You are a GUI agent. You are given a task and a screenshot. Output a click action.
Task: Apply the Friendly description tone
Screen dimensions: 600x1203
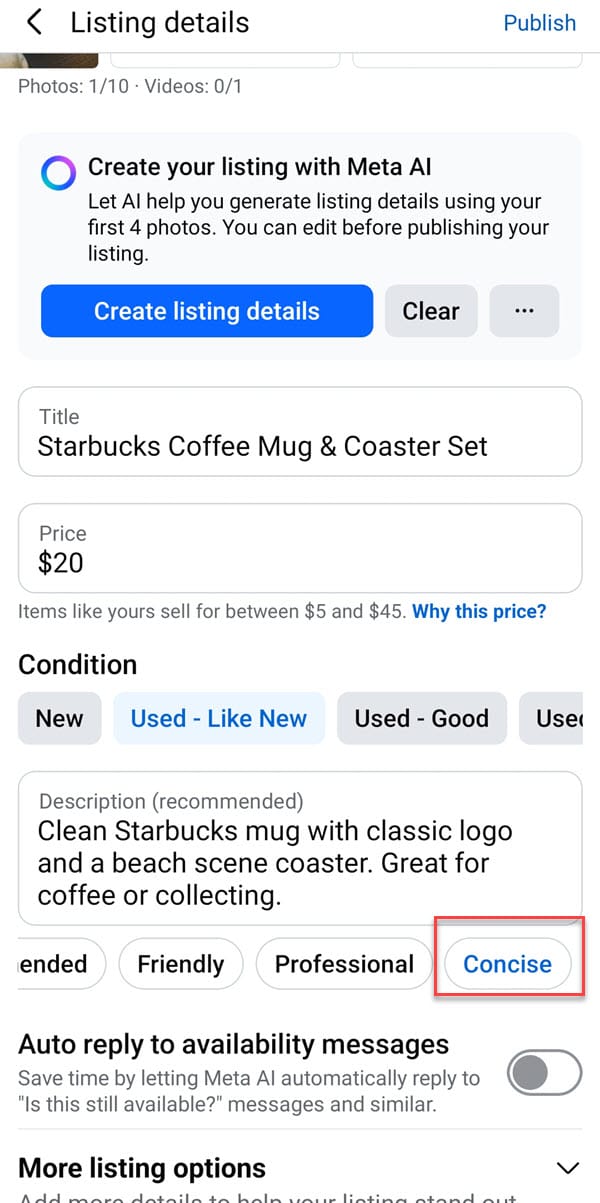coord(181,964)
